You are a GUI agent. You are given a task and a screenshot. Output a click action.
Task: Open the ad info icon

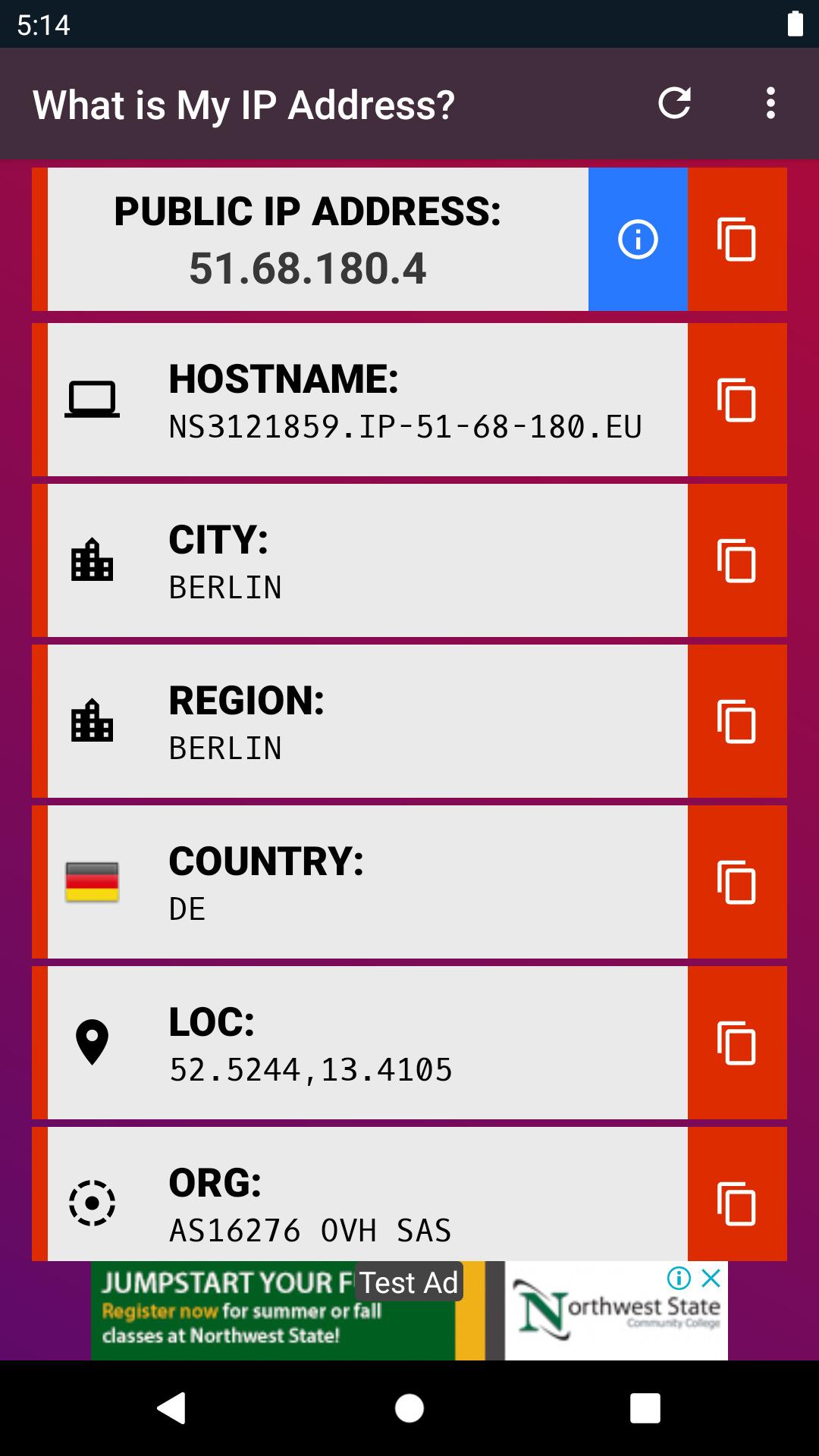click(x=679, y=1279)
